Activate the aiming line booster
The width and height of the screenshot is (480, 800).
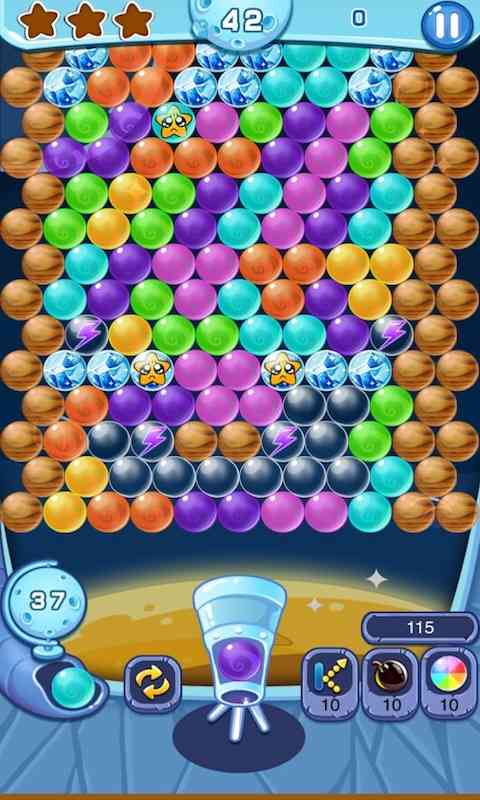click(330, 683)
